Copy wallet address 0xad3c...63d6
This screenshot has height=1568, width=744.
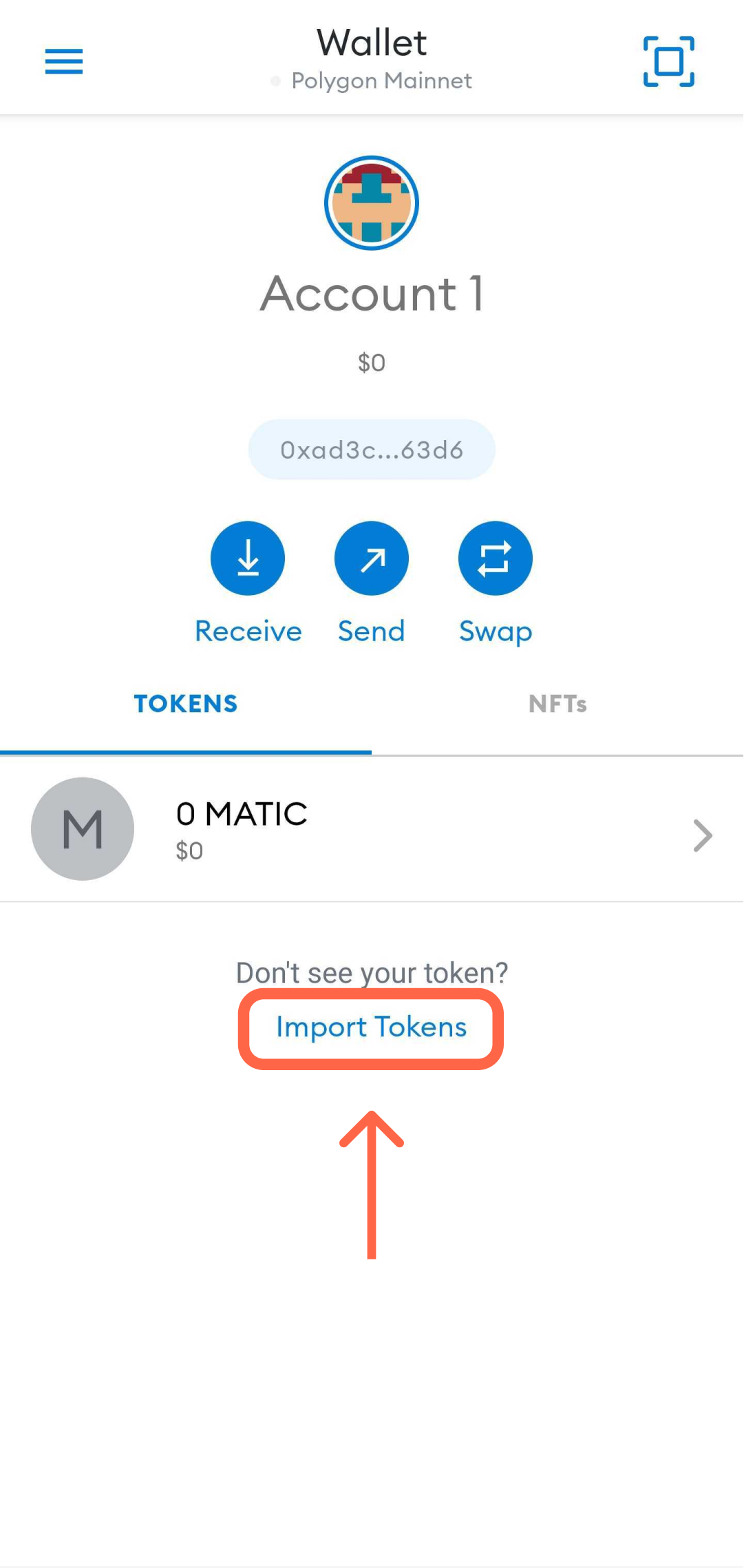(x=372, y=450)
